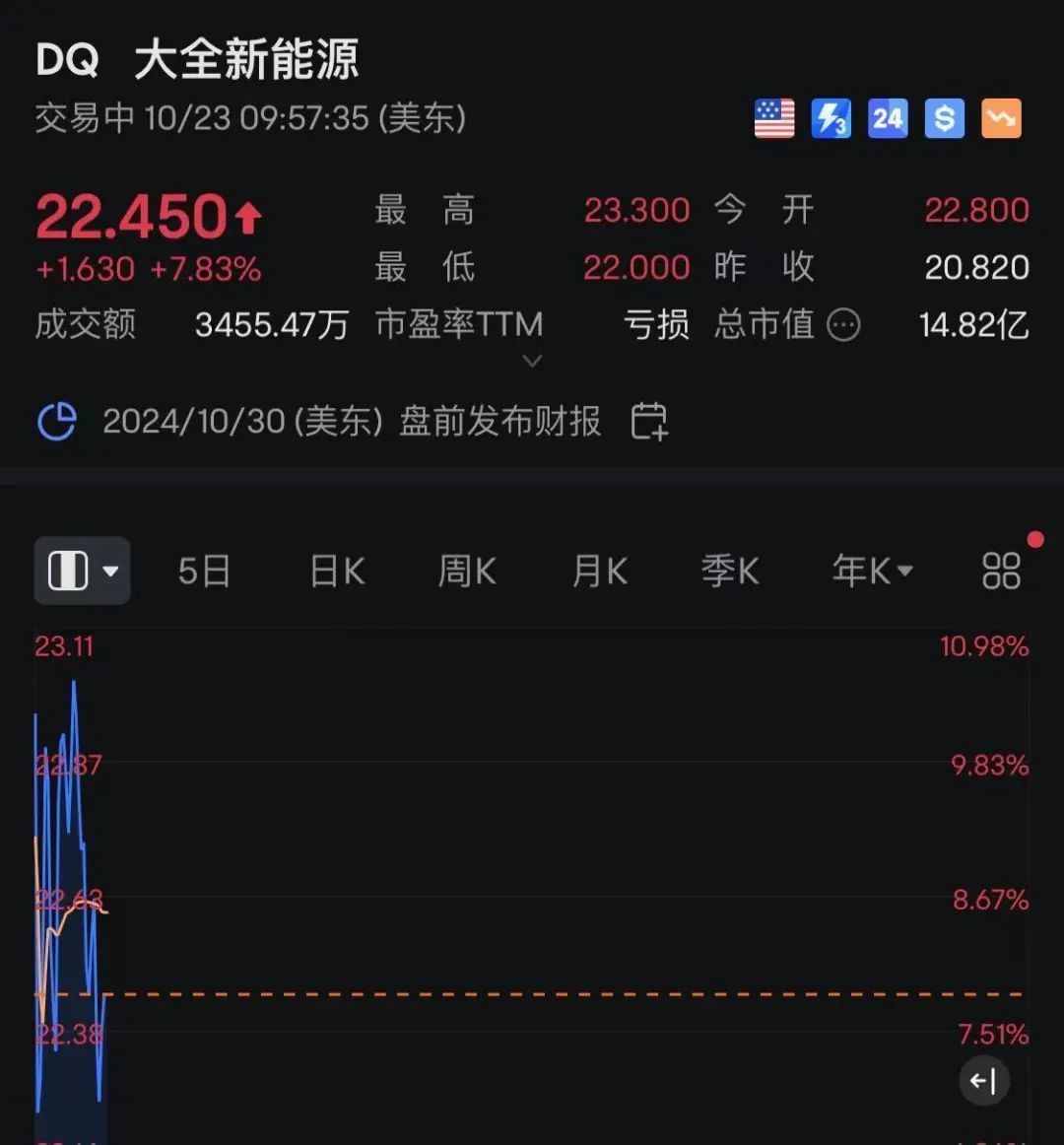Switch to 季K chart
The image size is (1064, 1145).
click(730, 572)
